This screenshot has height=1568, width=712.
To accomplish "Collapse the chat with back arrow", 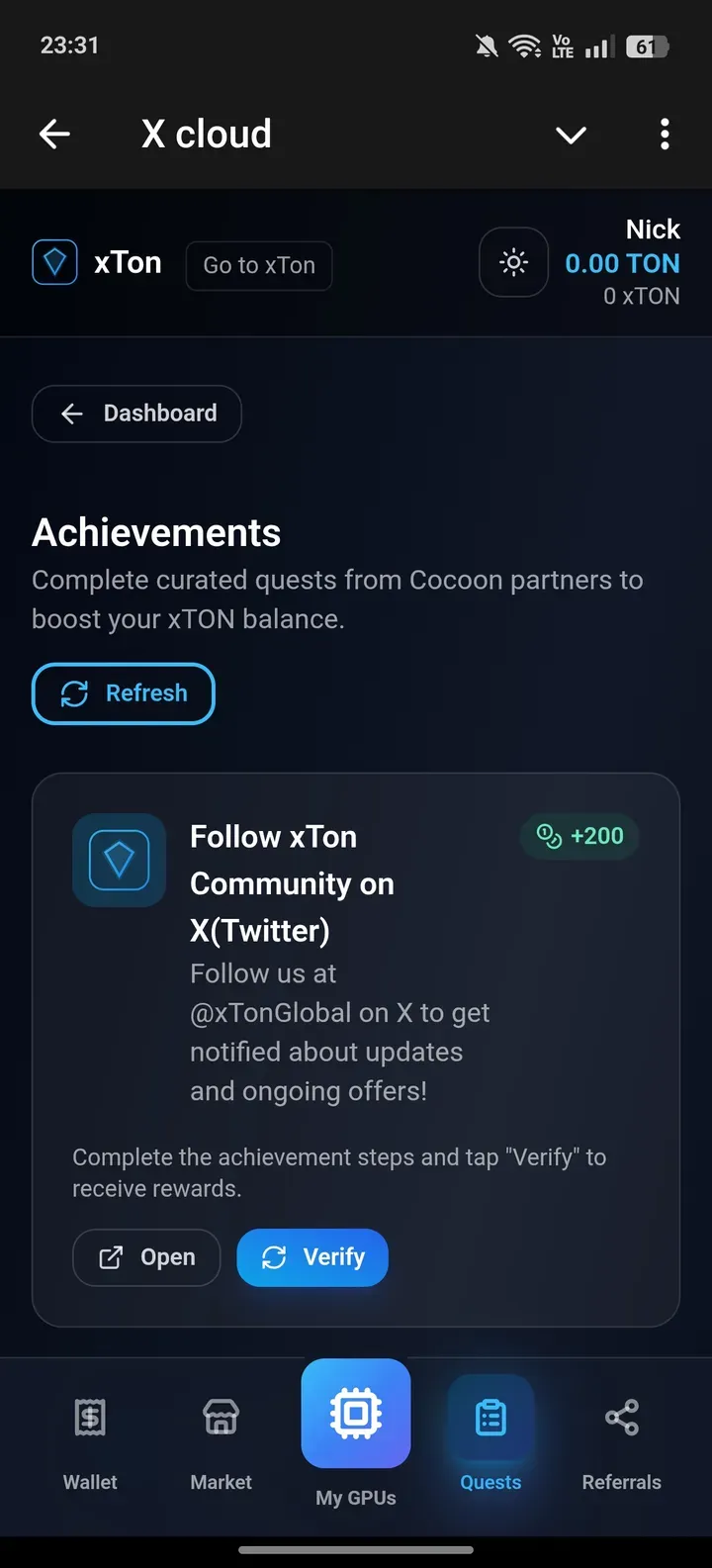I will coord(54,135).
